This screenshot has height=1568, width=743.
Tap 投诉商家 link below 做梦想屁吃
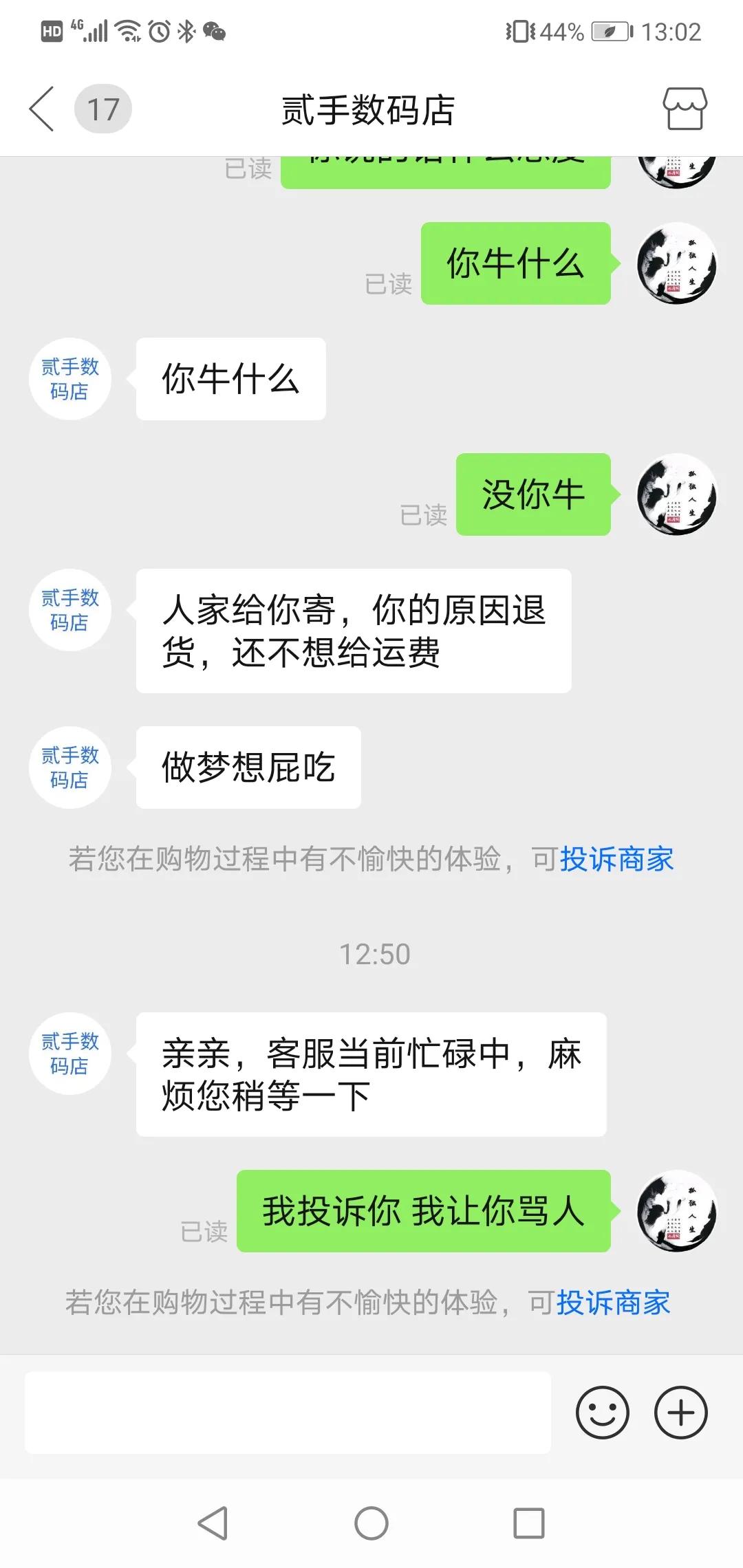click(x=616, y=860)
